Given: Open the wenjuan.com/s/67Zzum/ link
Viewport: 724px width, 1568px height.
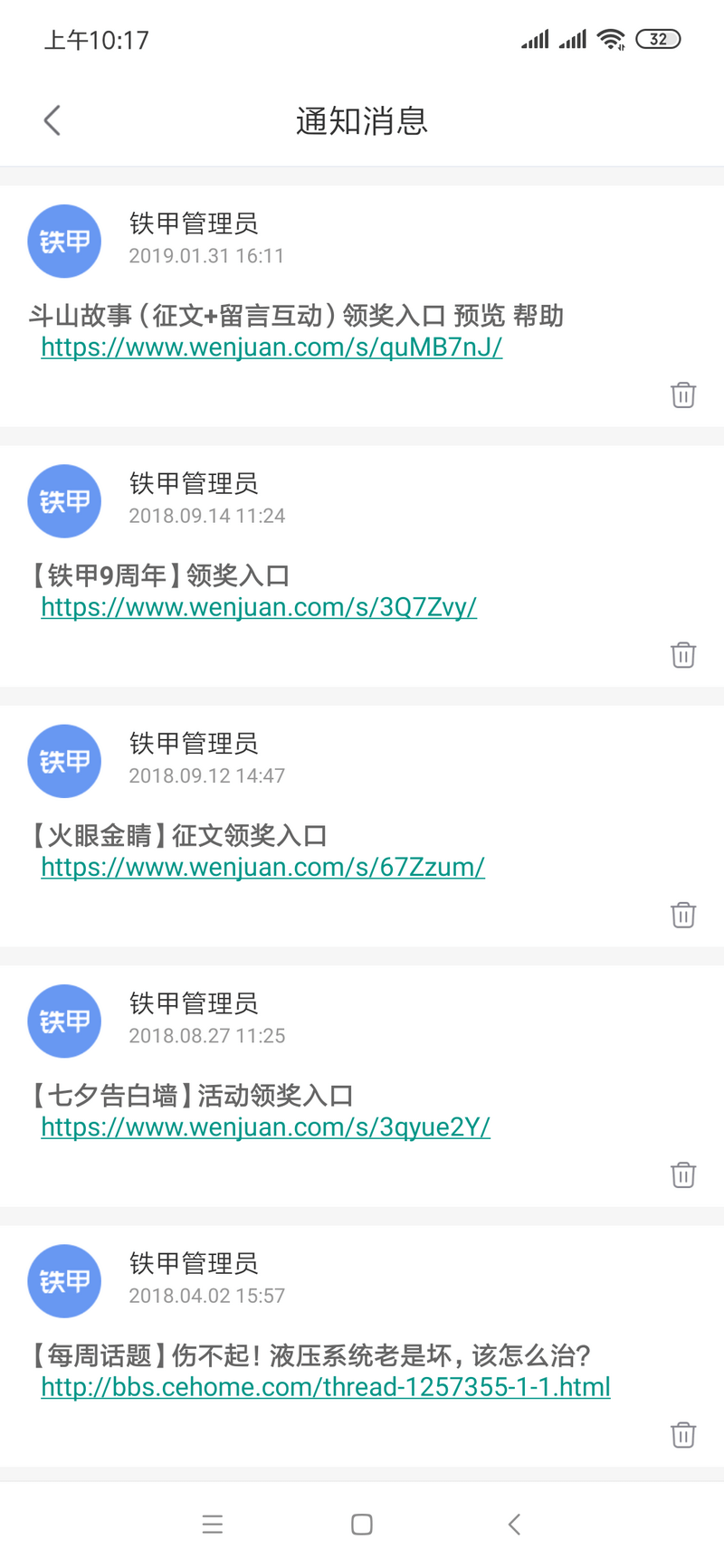Looking at the screenshot, I should [x=262, y=867].
